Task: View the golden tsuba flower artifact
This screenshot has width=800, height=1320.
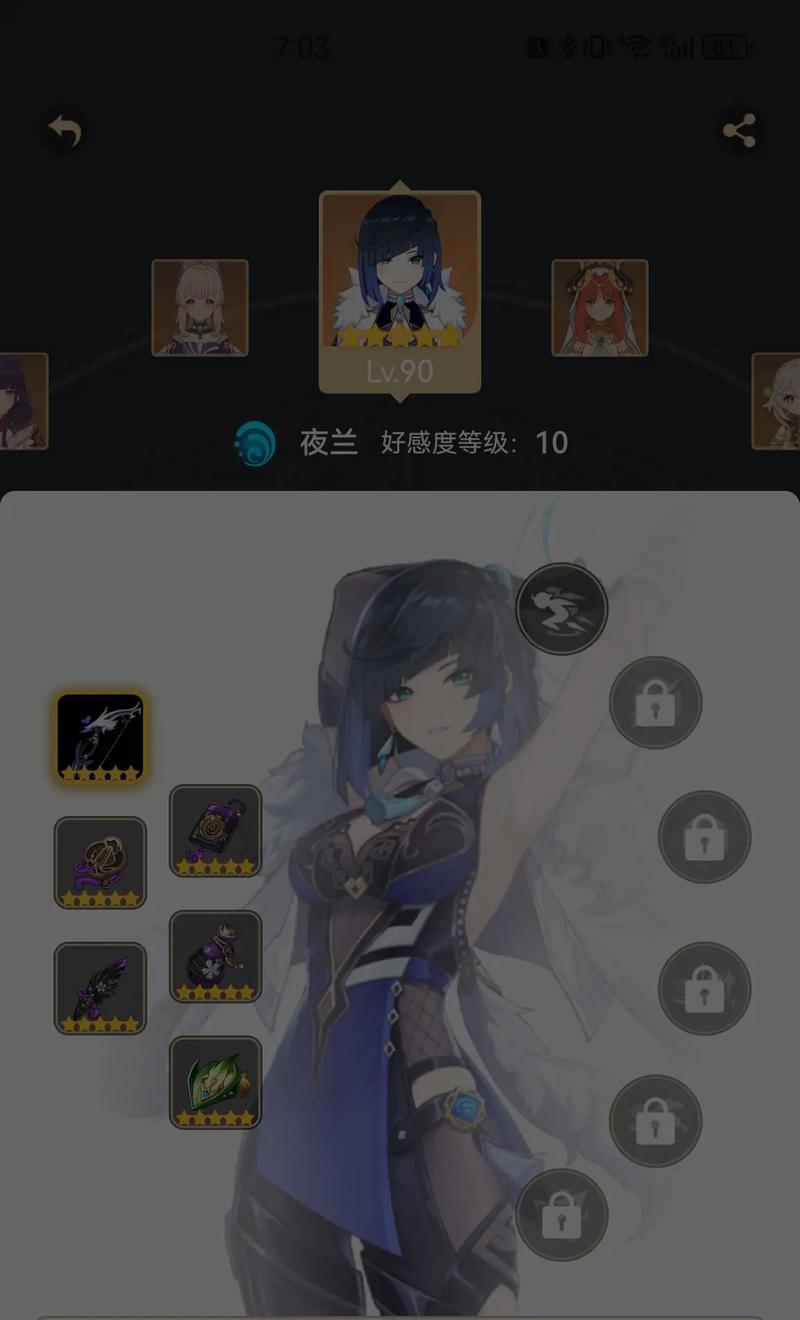Action: [100, 862]
